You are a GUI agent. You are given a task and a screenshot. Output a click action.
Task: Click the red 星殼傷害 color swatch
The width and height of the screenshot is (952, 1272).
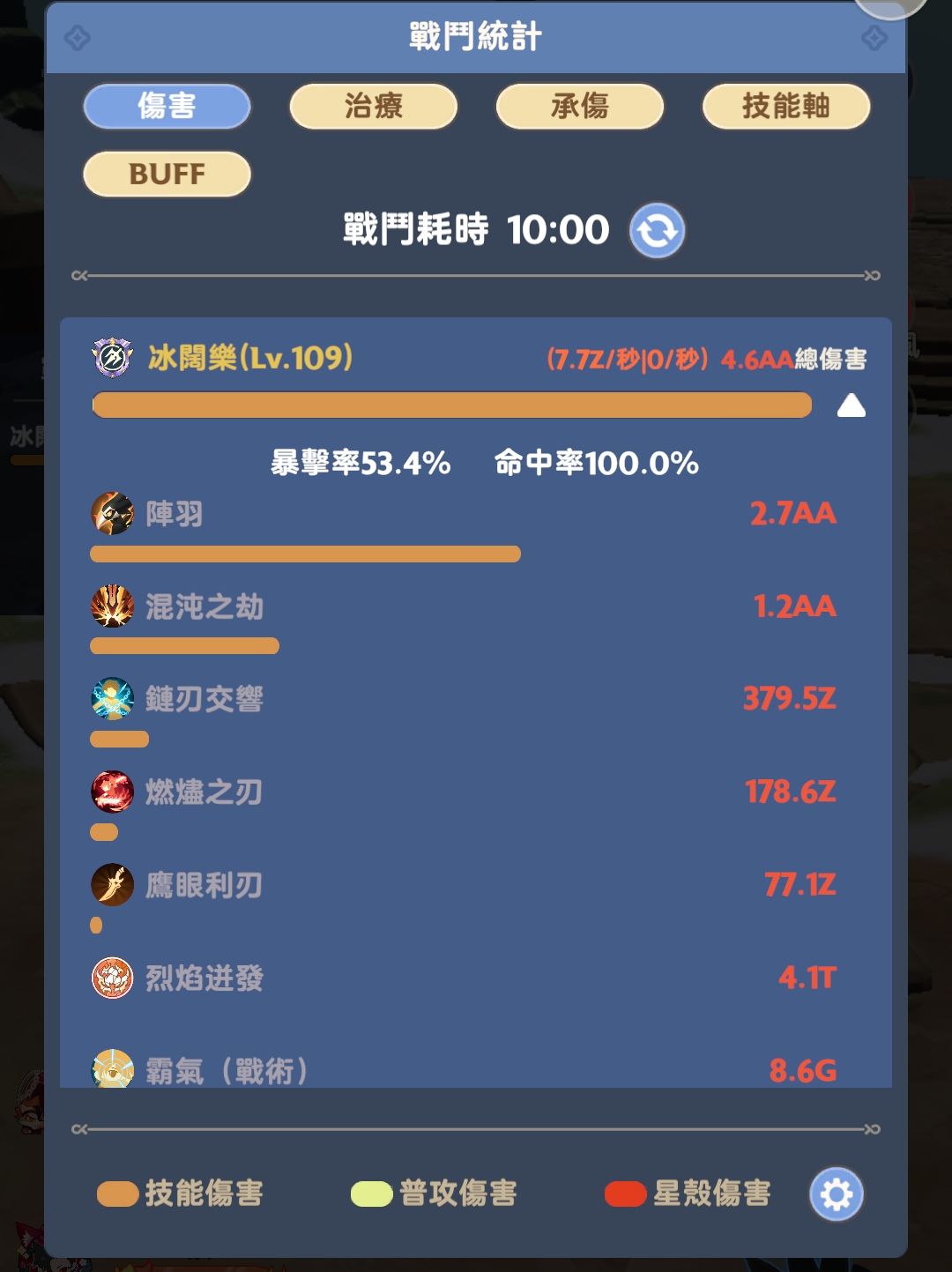coord(623,1193)
